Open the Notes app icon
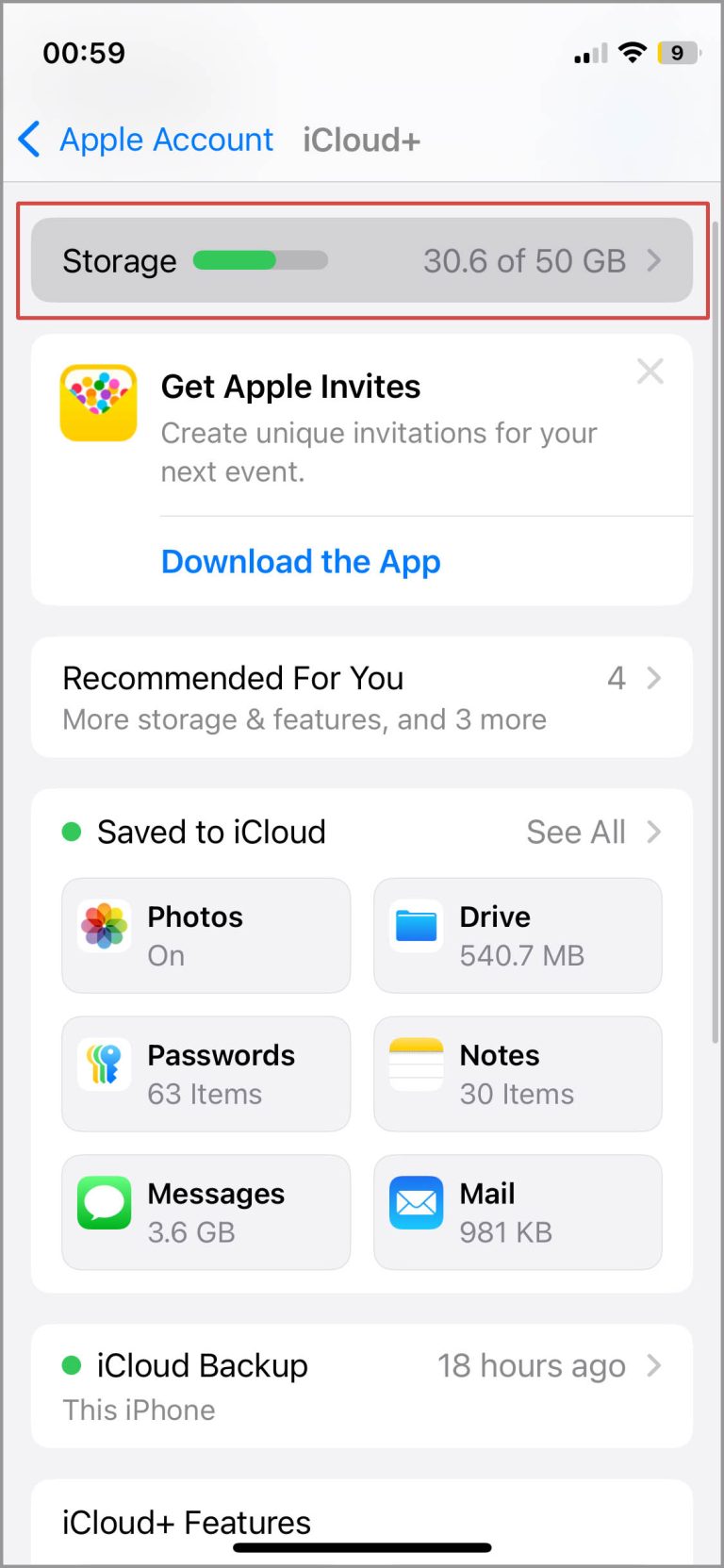The height and width of the screenshot is (1568, 724). pos(415,1064)
